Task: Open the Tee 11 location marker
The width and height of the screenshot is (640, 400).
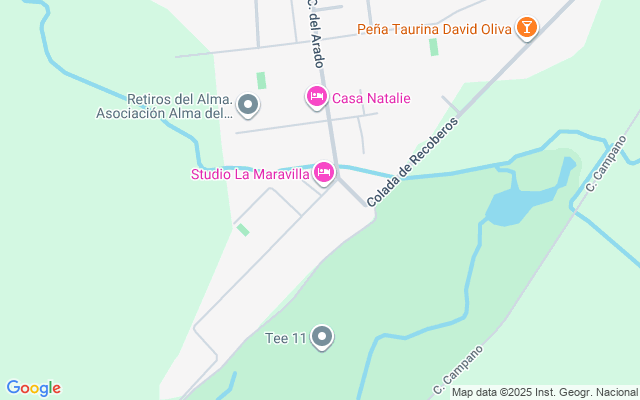Action: pyautogui.click(x=322, y=338)
